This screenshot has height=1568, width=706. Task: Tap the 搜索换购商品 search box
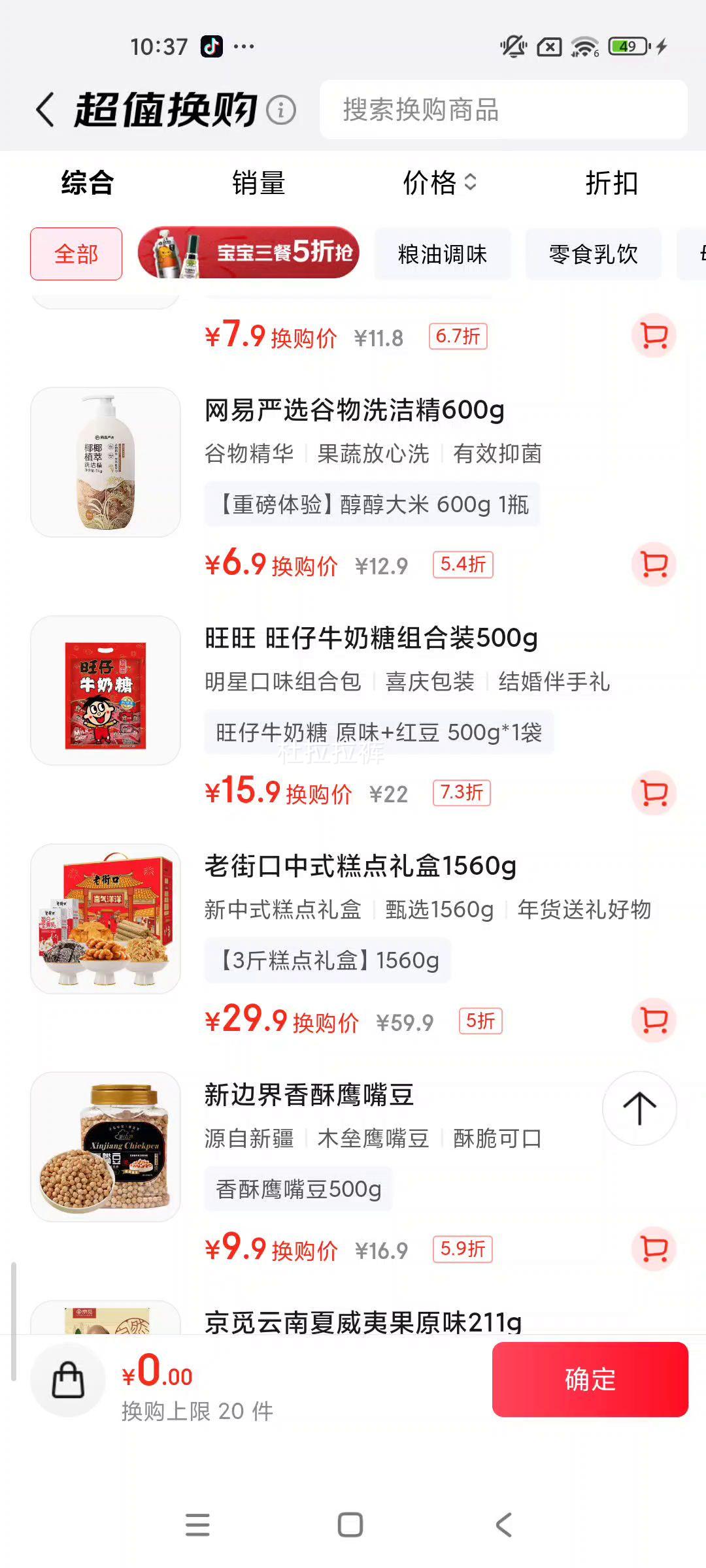[503, 110]
